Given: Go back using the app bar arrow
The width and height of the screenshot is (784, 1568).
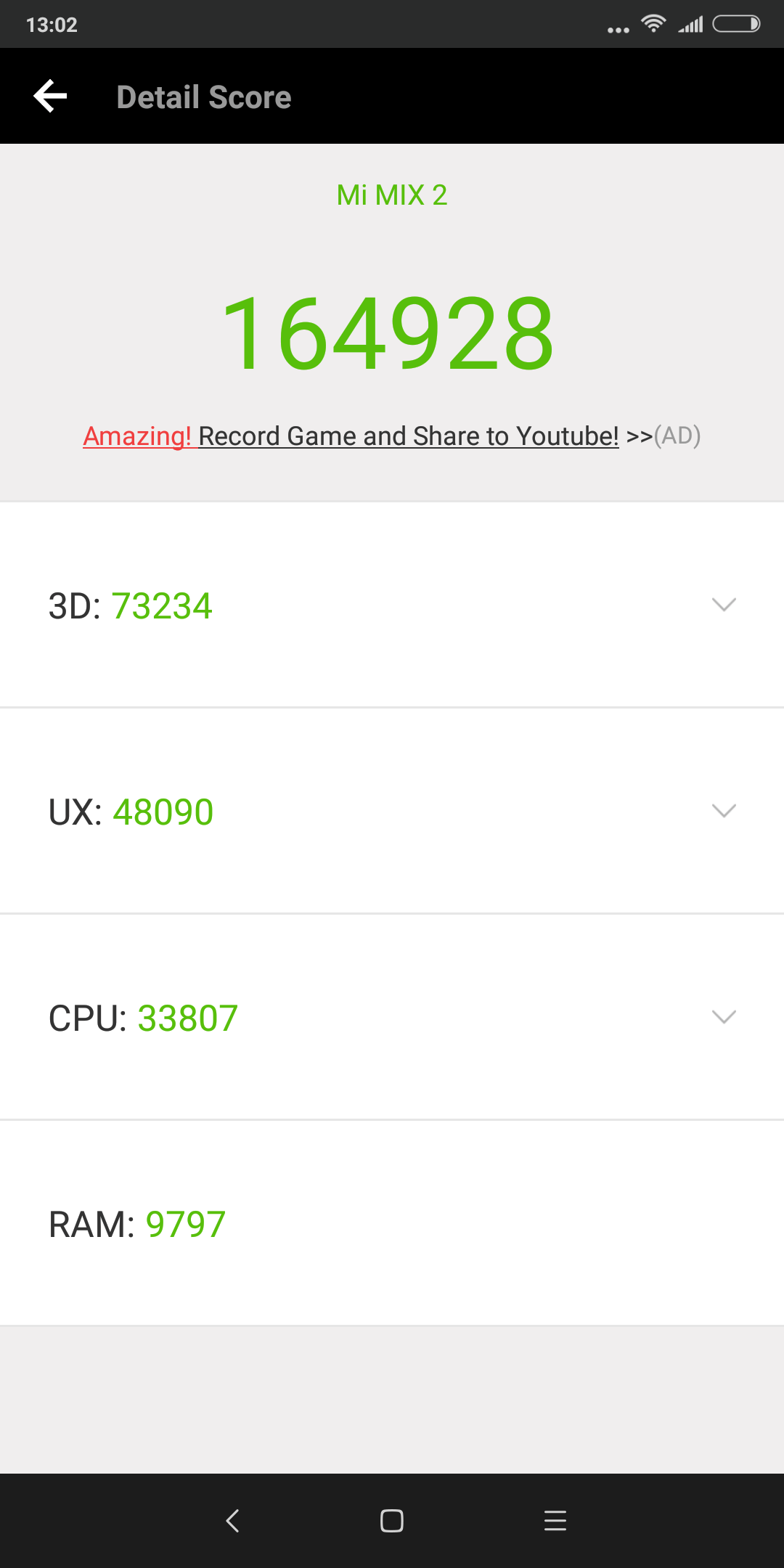Looking at the screenshot, I should click(50, 97).
